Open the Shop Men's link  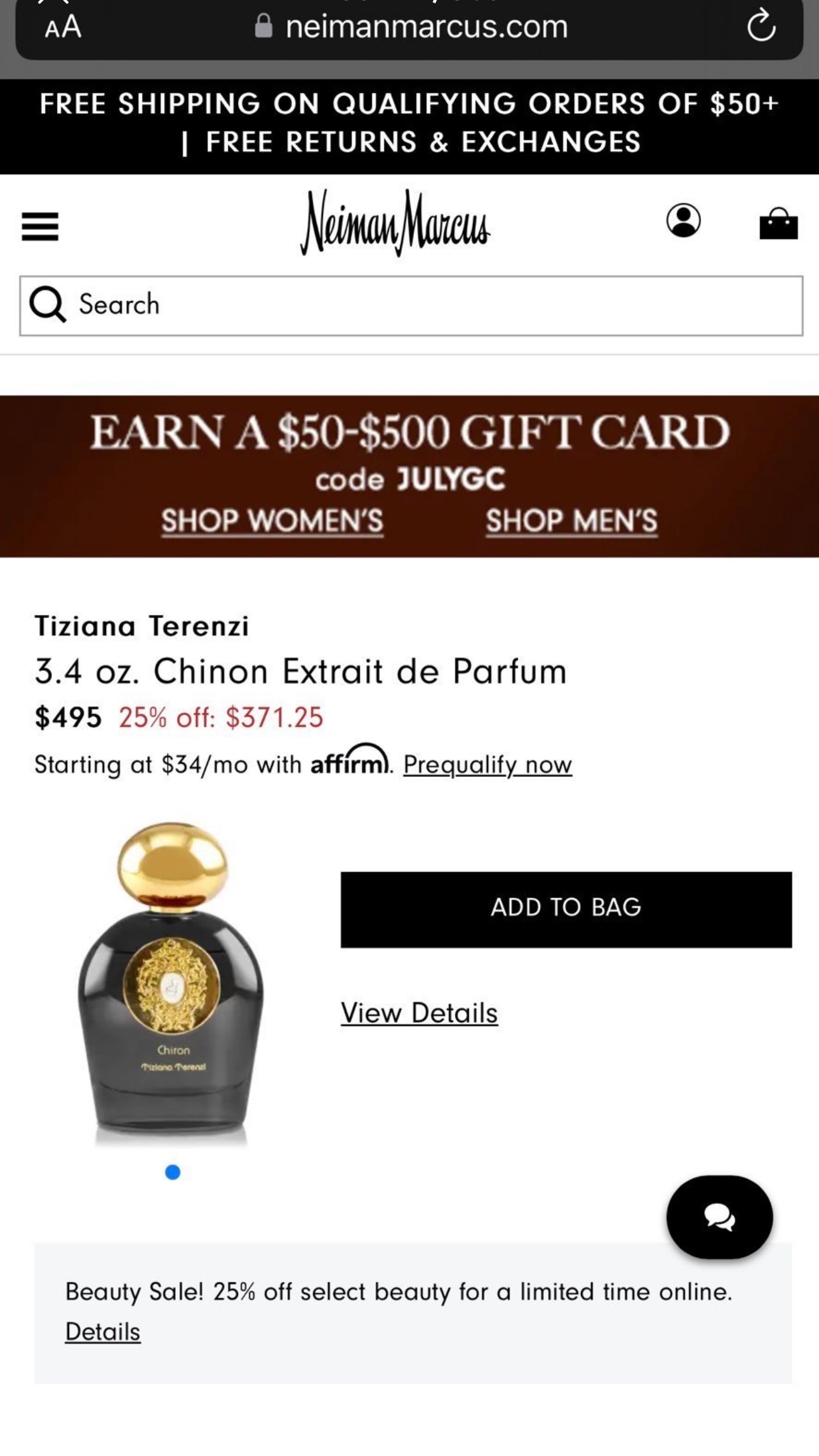point(571,521)
